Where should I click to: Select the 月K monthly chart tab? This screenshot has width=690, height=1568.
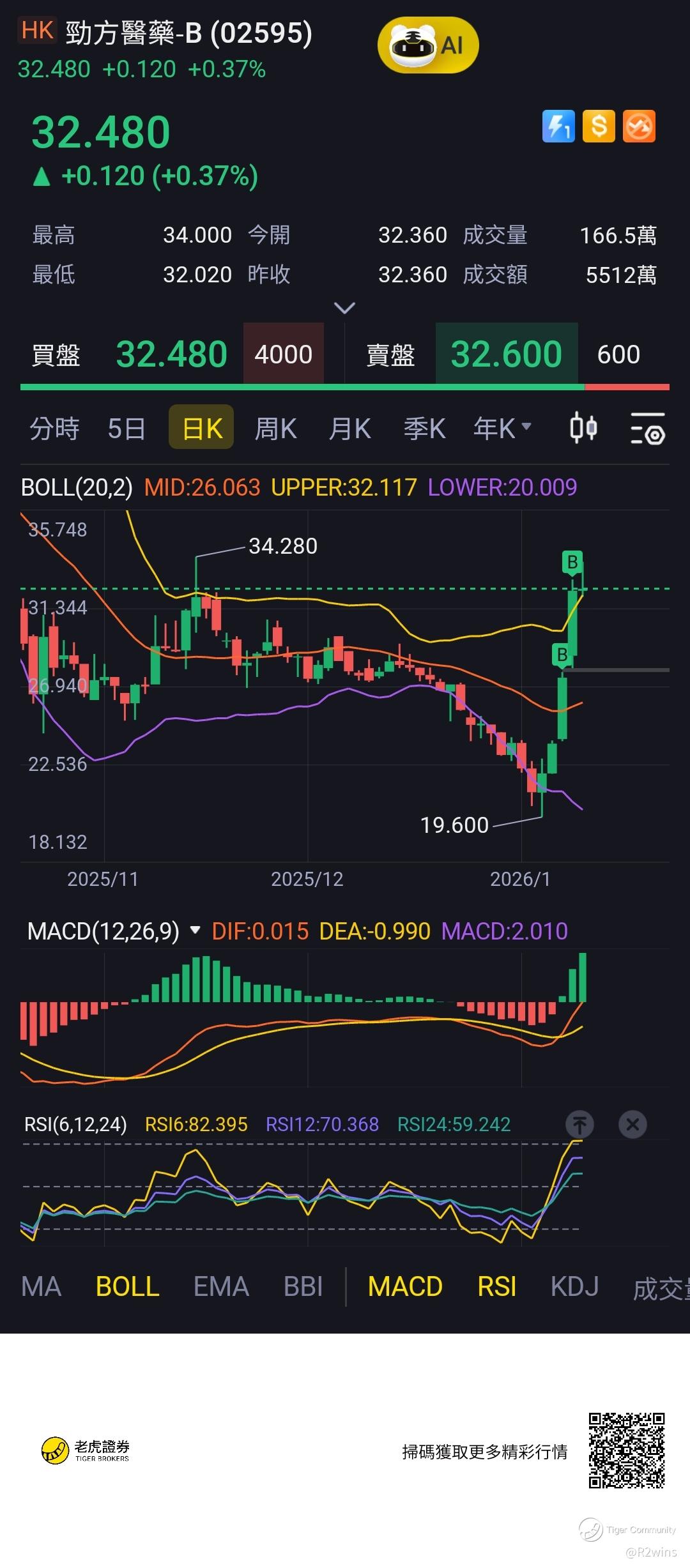[x=349, y=428]
